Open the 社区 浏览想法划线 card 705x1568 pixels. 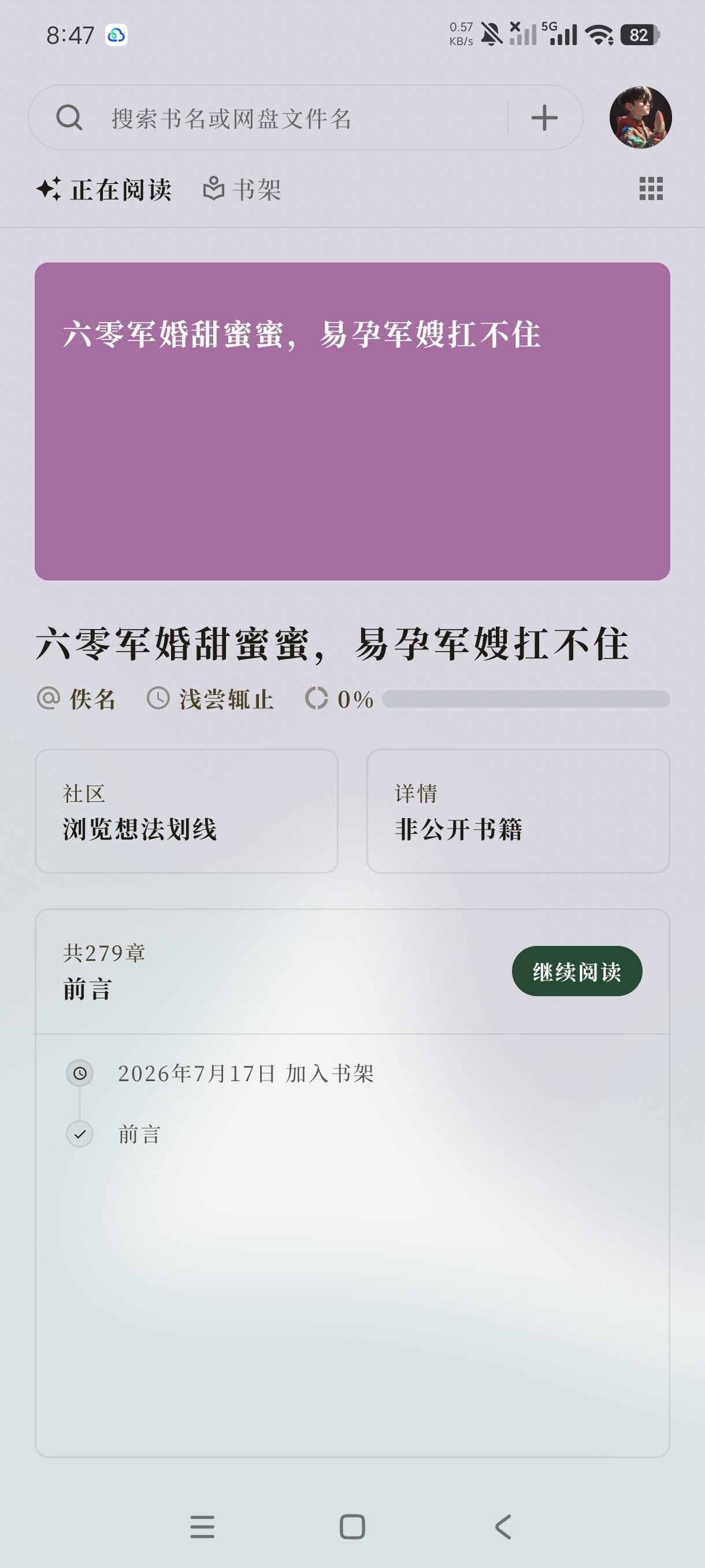click(x=187, y=811)
